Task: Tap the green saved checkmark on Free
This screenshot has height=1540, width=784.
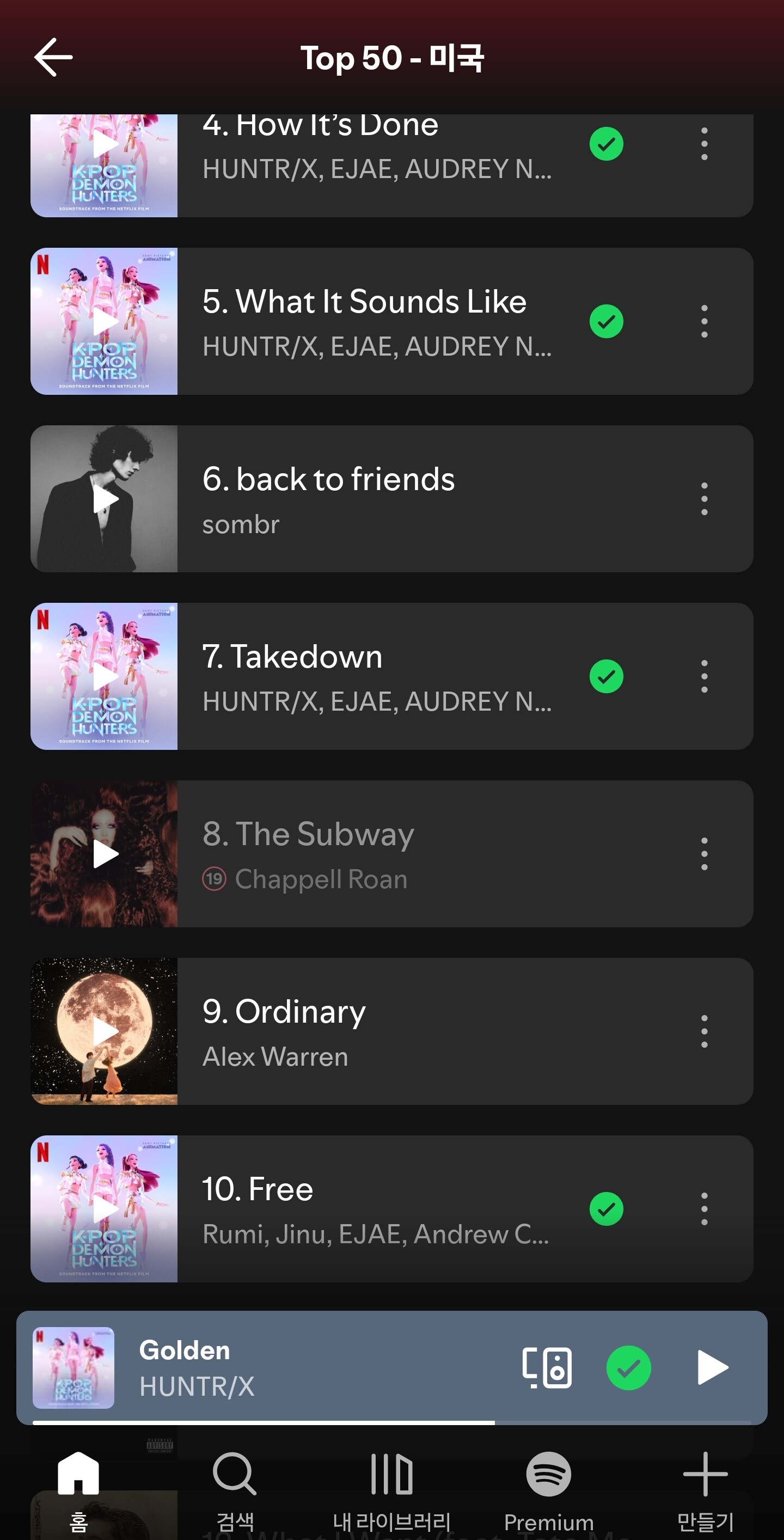Action: click(606, 1209)
